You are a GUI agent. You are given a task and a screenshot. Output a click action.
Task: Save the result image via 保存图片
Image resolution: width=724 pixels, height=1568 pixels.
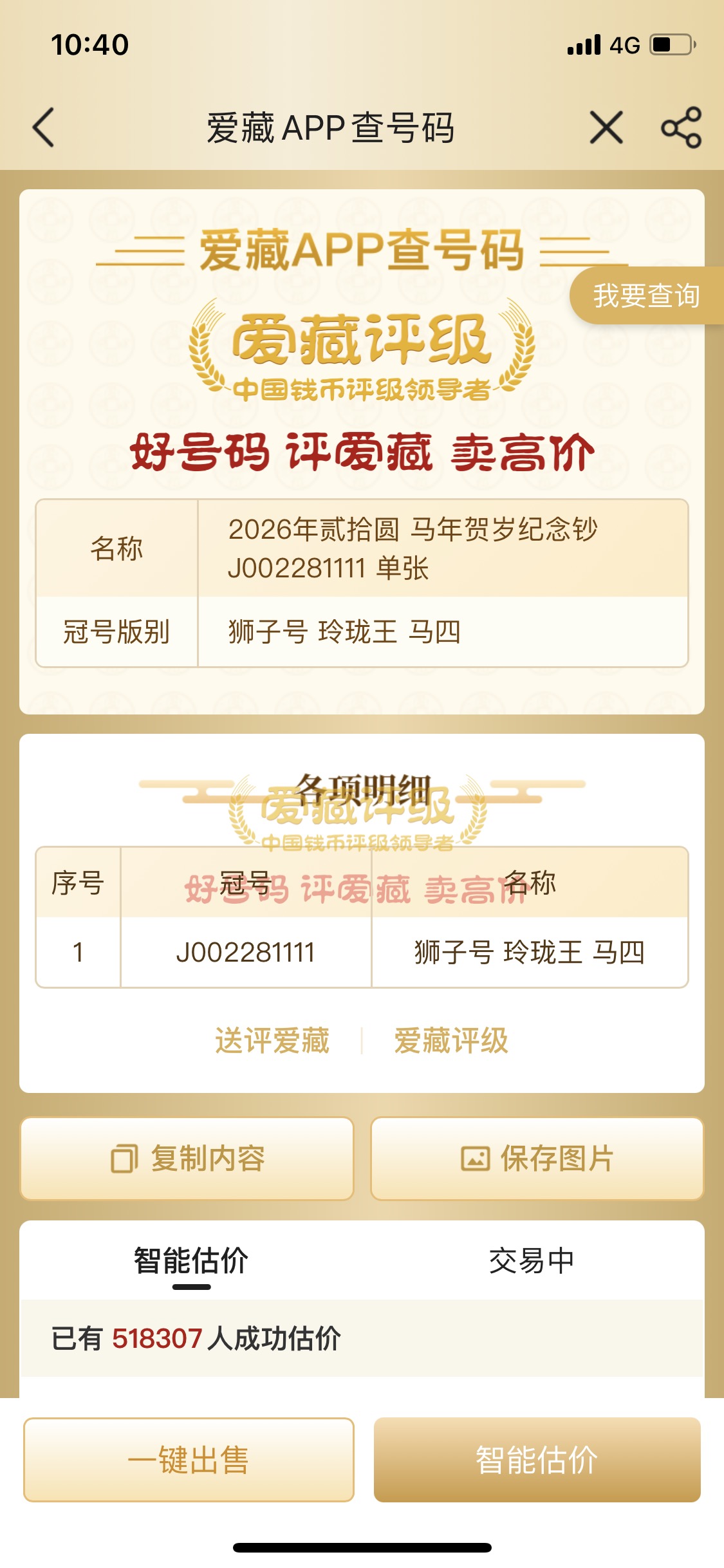(x=537, y=1159)
